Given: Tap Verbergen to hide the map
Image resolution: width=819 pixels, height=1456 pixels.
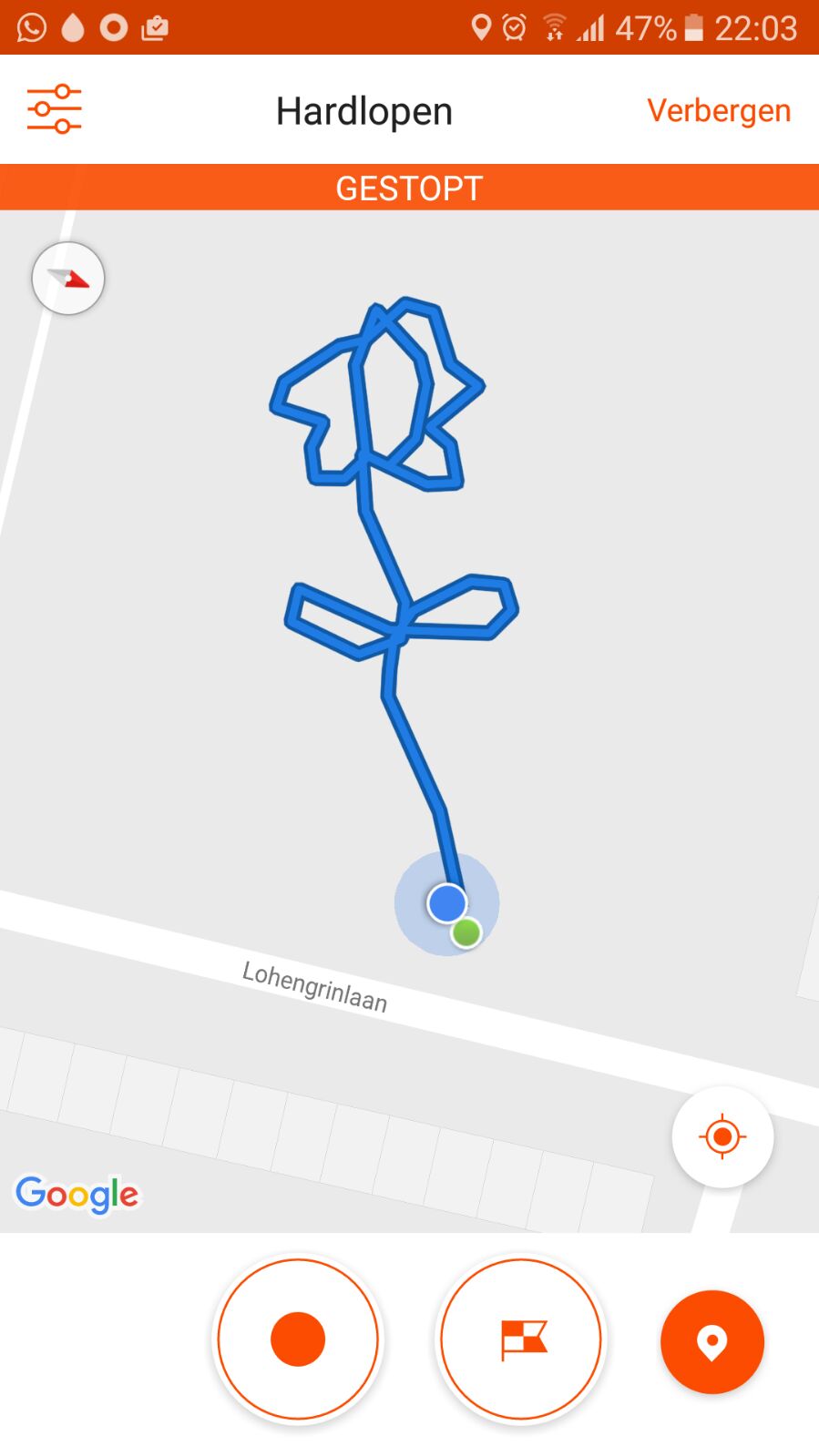Looking at the screenshot, I should [718, 110].
